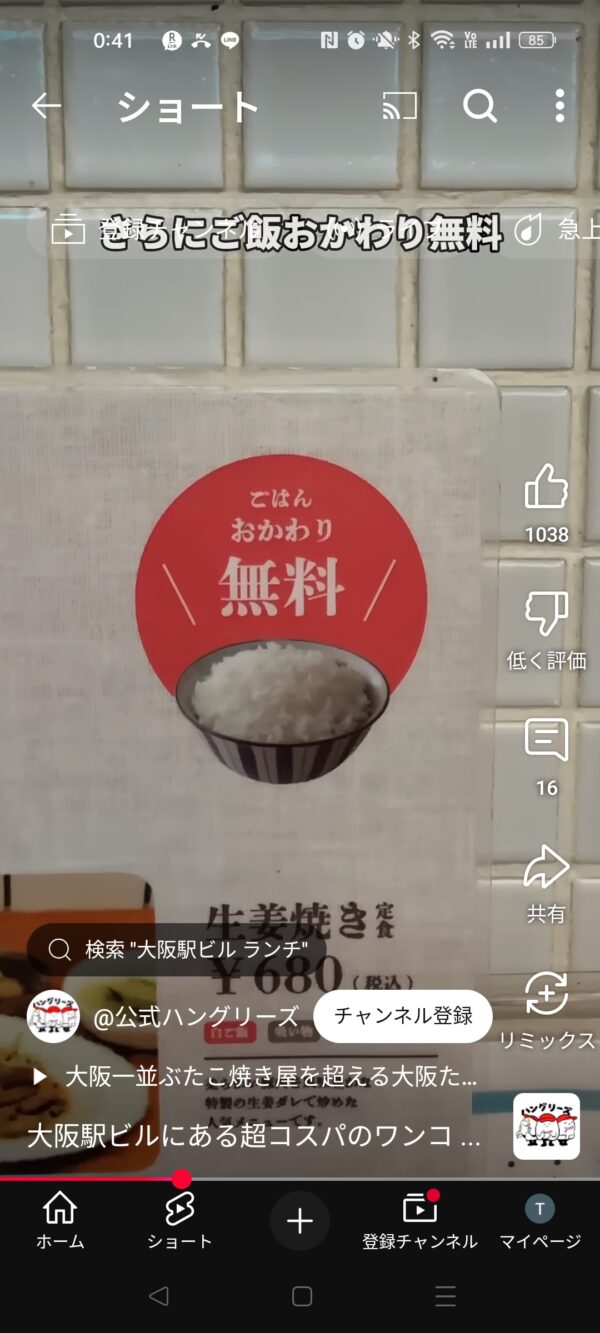The height and width of the screenshot is (1333, 600).
Task: Open the @公式ハングリーズ channel
Action: (x=195, y=1016)
